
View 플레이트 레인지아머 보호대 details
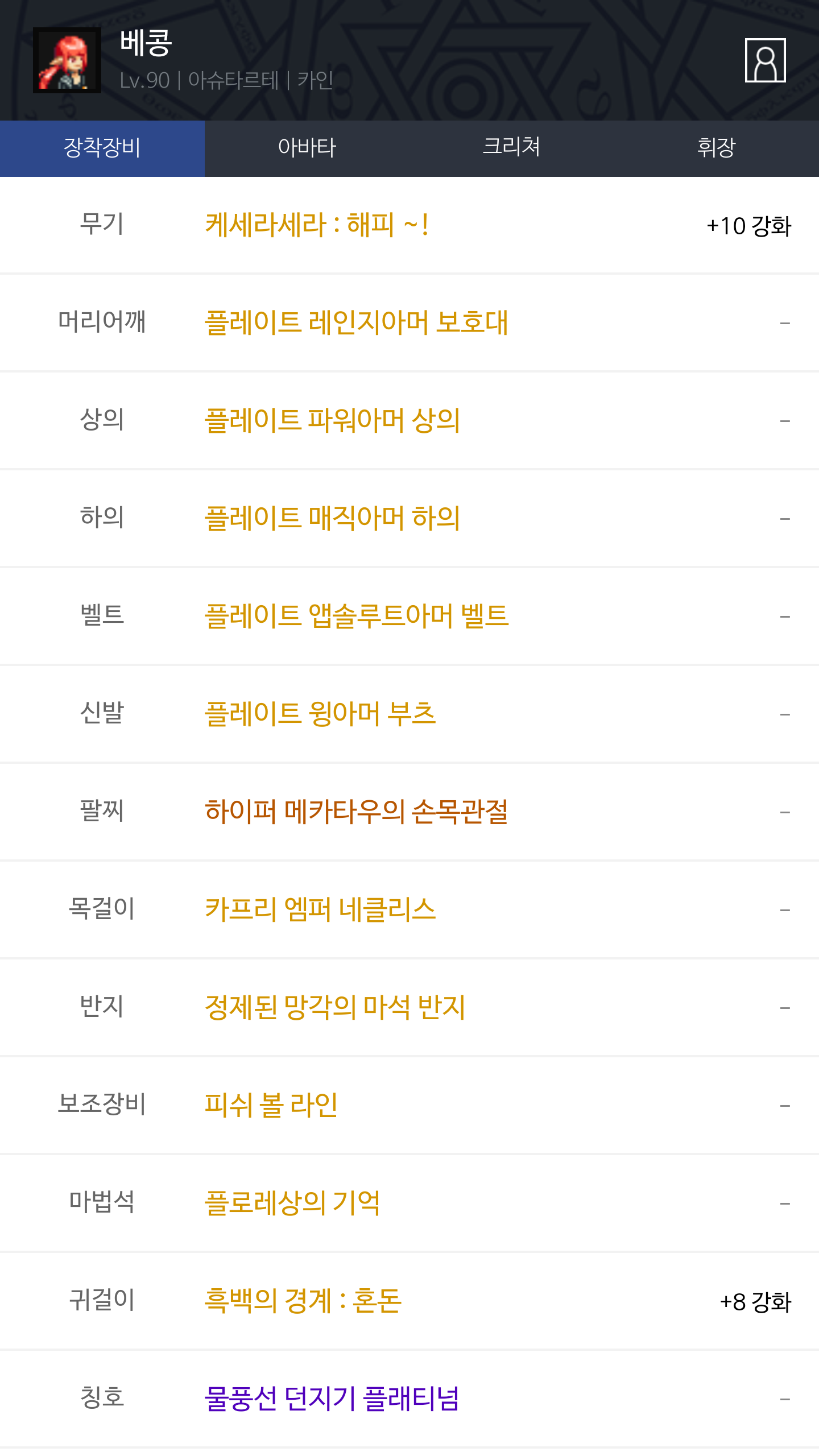[356, 322]
